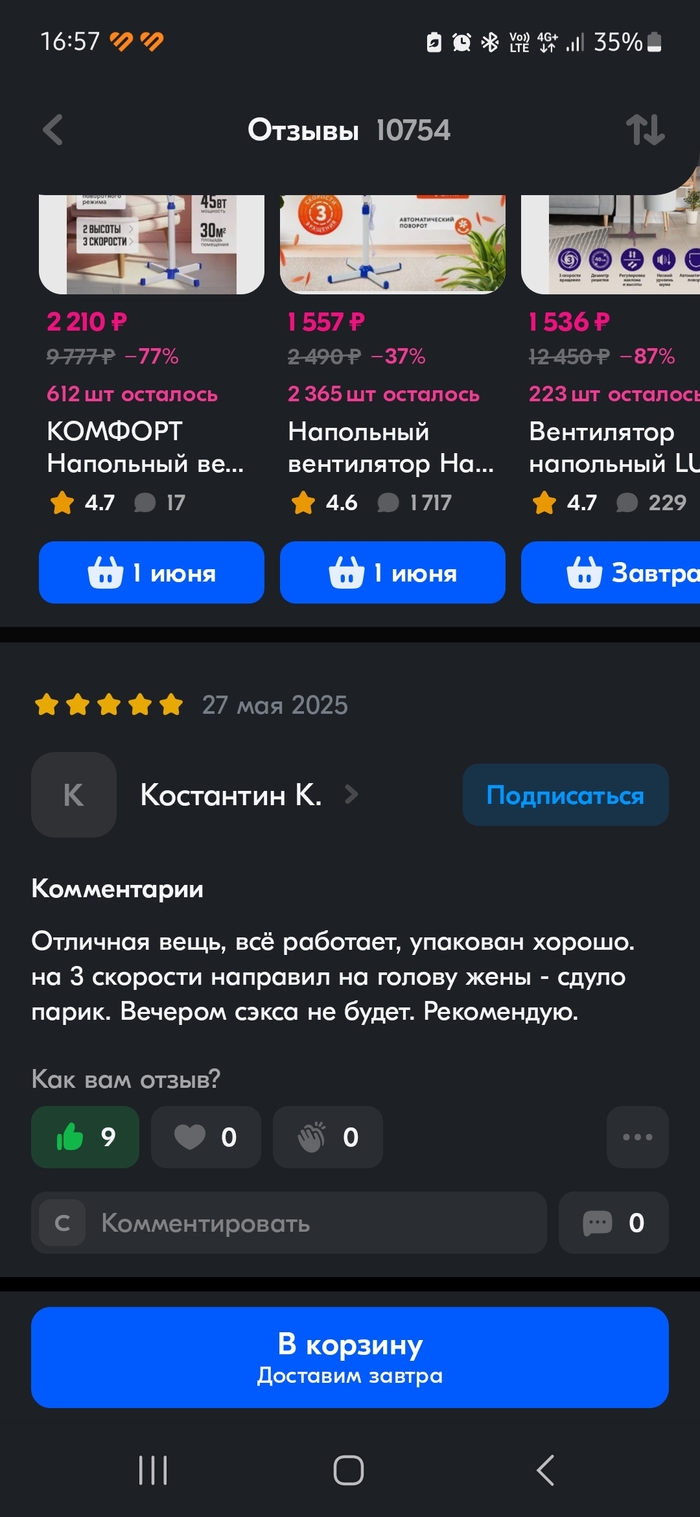Tap the В корзину button
Viewport: 700px width, 1517px height.
(350, 1357)
